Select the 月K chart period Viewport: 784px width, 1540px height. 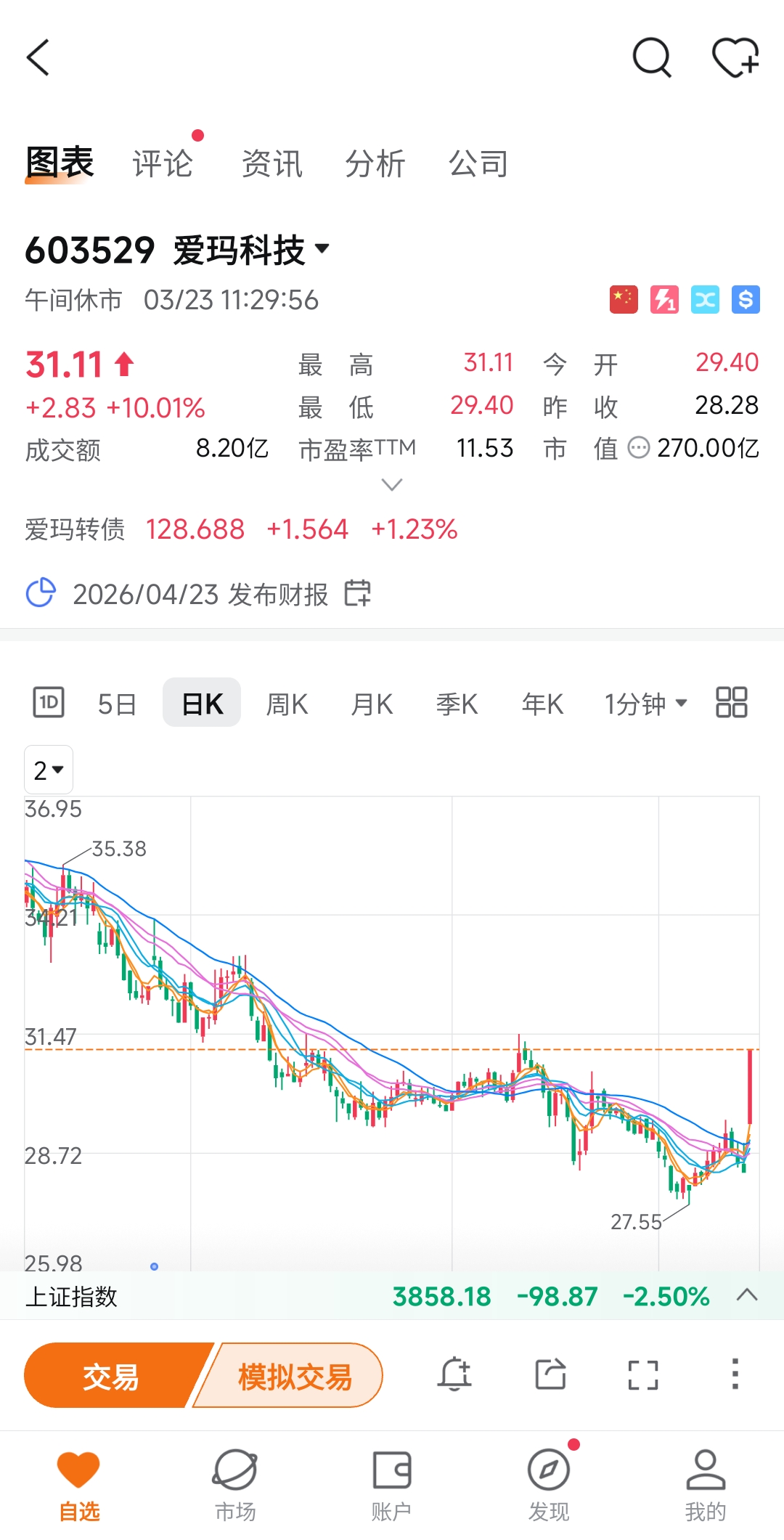click(372, 704)
